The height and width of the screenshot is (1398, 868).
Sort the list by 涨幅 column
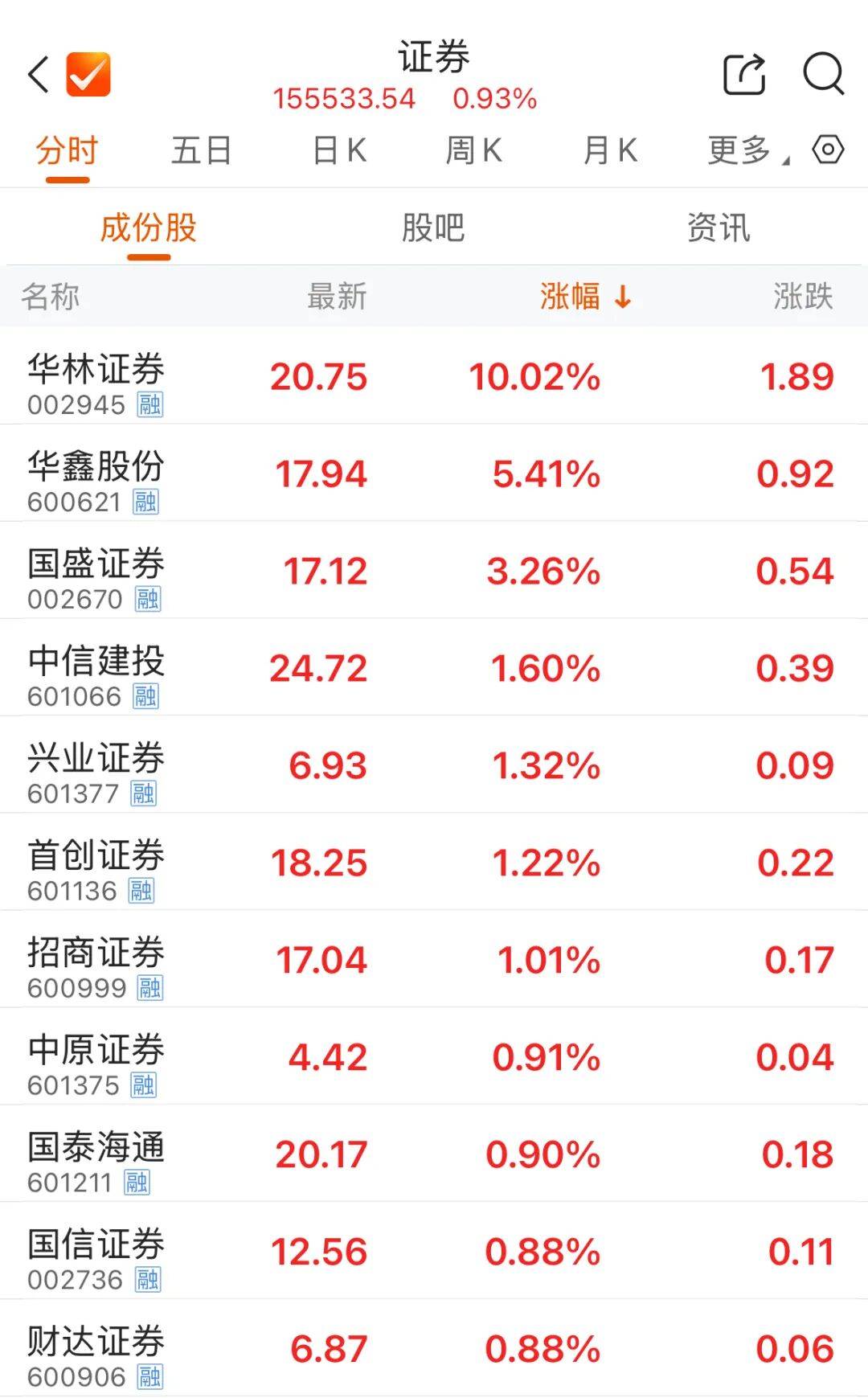(585, 297)
